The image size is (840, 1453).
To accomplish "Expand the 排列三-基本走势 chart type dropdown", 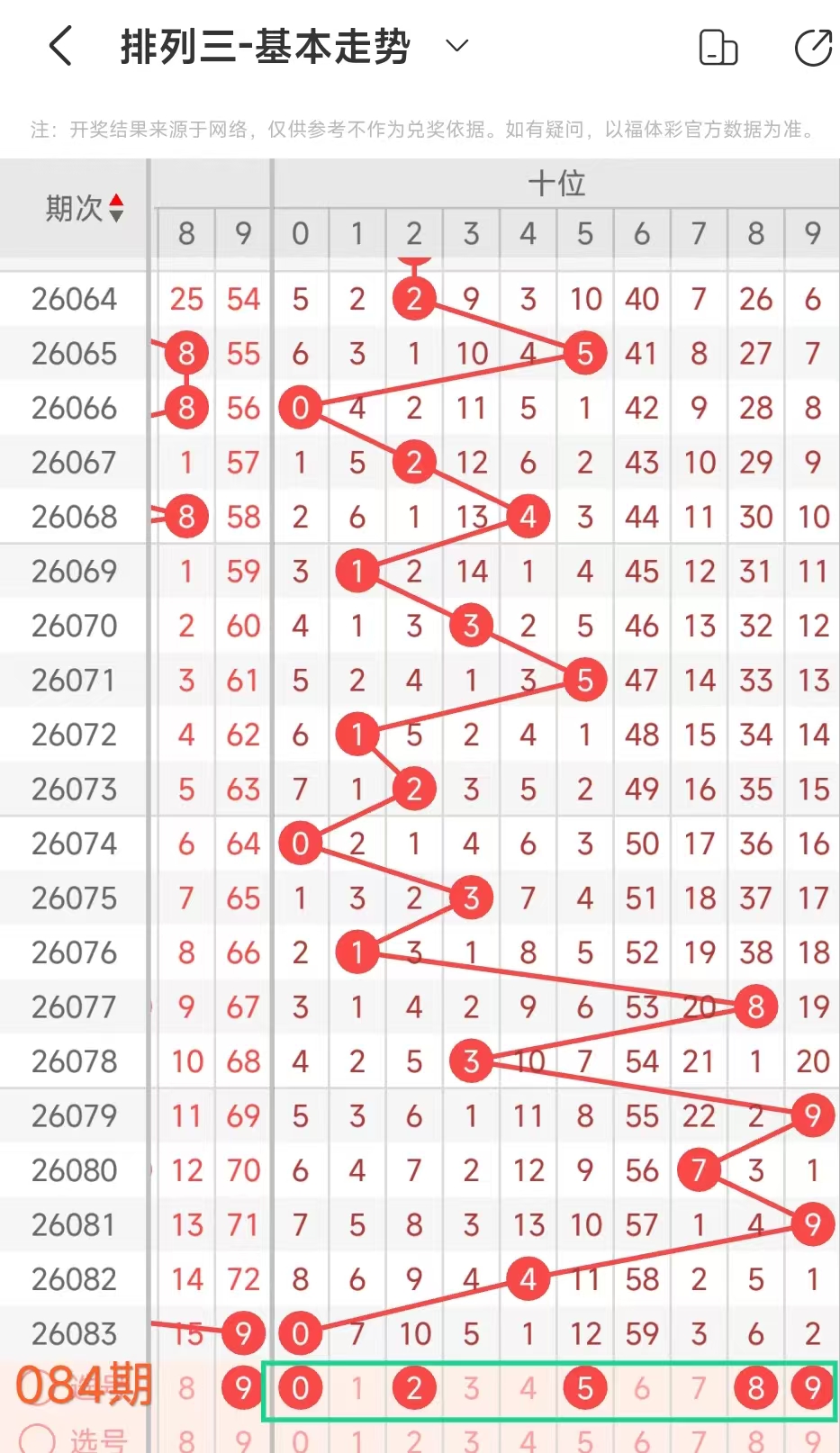I will click(x=457, y=46).
